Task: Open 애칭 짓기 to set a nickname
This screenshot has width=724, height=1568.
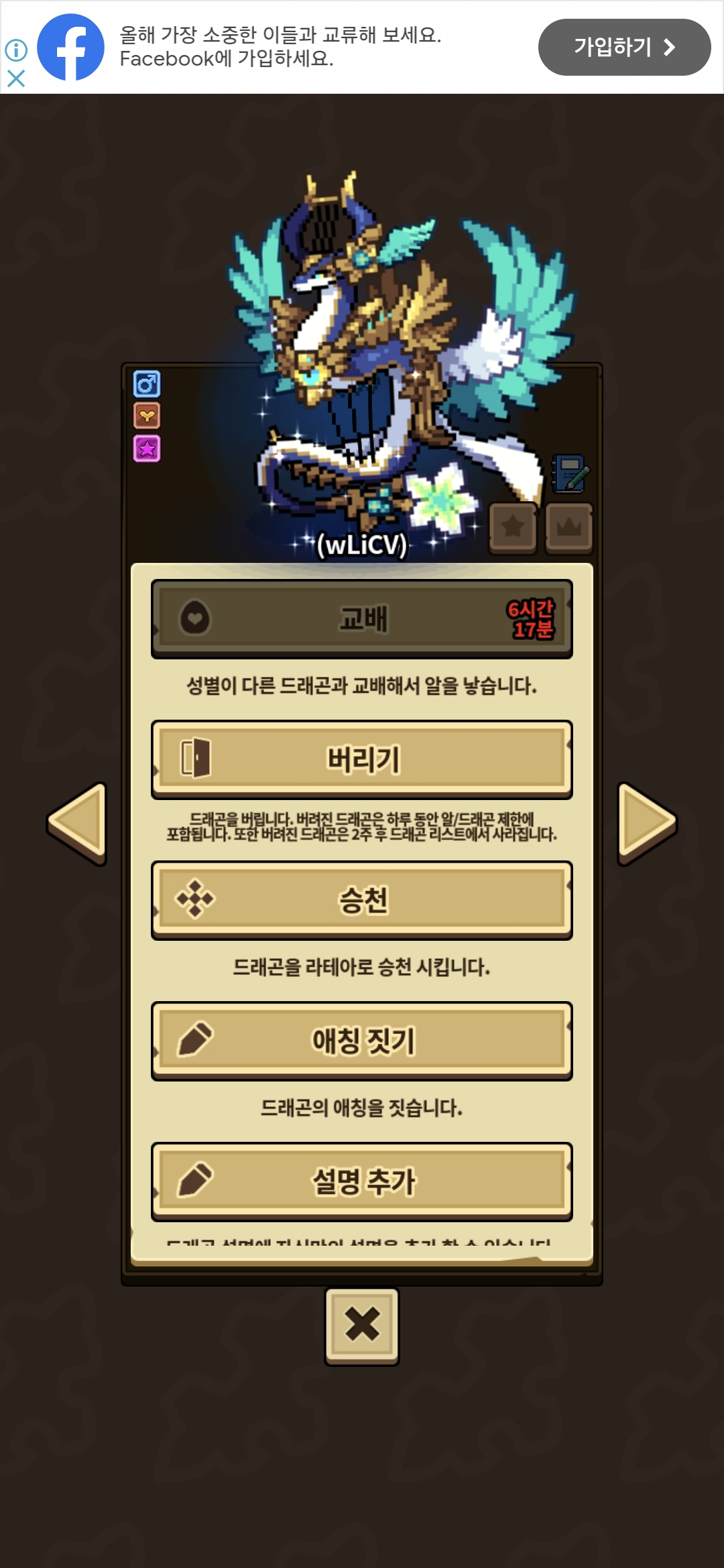Action: 362,1040
